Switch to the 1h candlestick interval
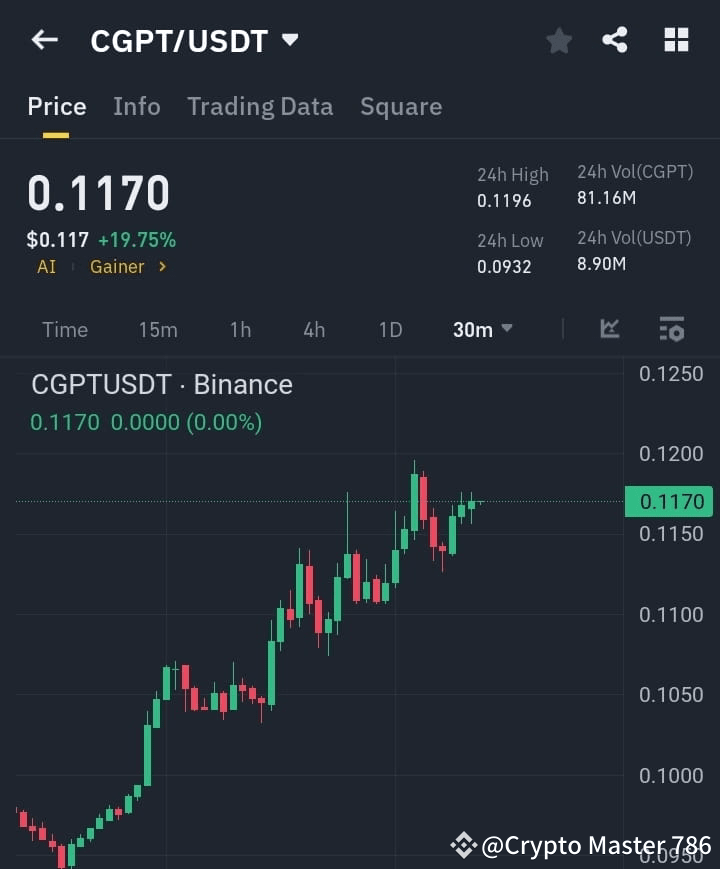 pos(240,329)
